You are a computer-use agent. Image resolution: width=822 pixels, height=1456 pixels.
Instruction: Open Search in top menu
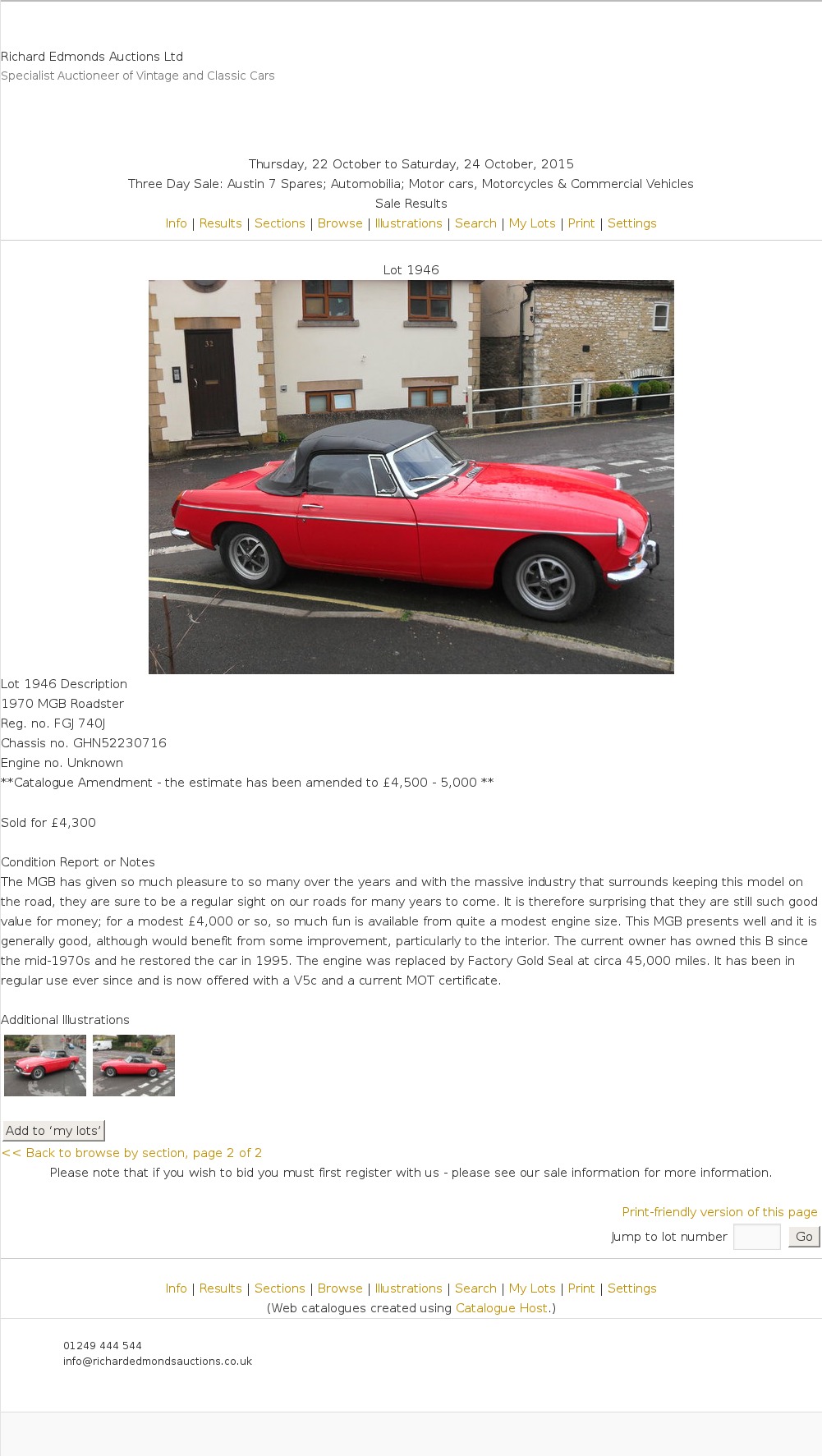click(475, 223)
